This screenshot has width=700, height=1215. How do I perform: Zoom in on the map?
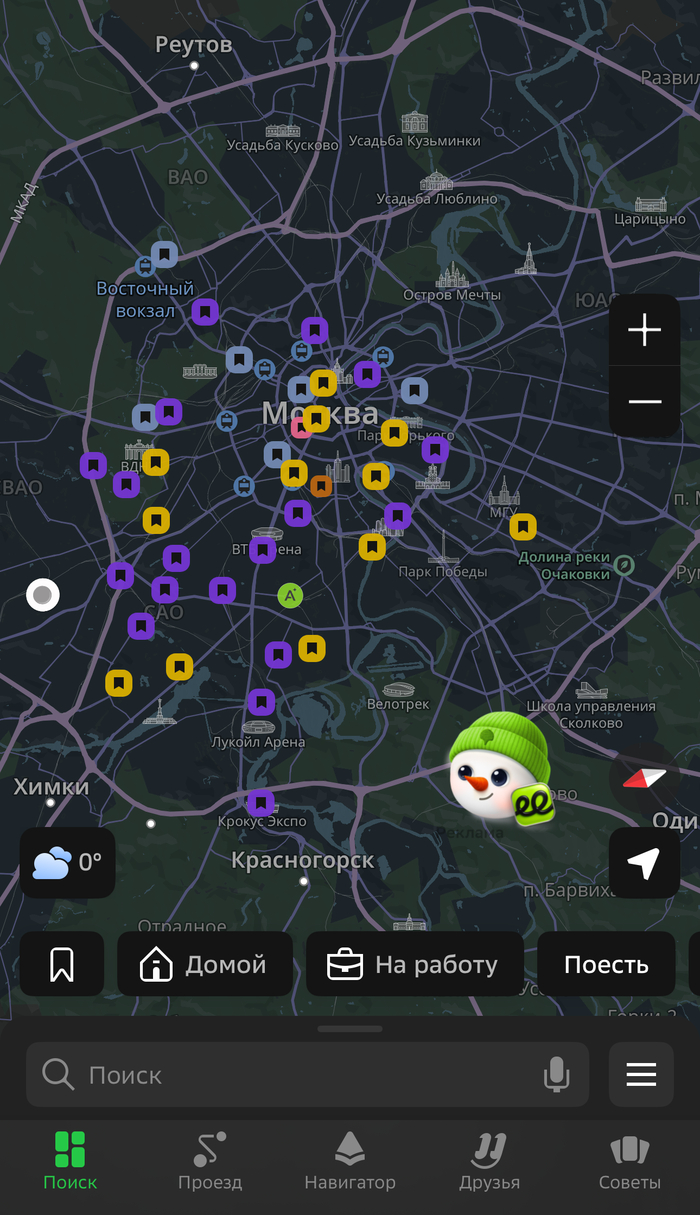pos(644,330)
